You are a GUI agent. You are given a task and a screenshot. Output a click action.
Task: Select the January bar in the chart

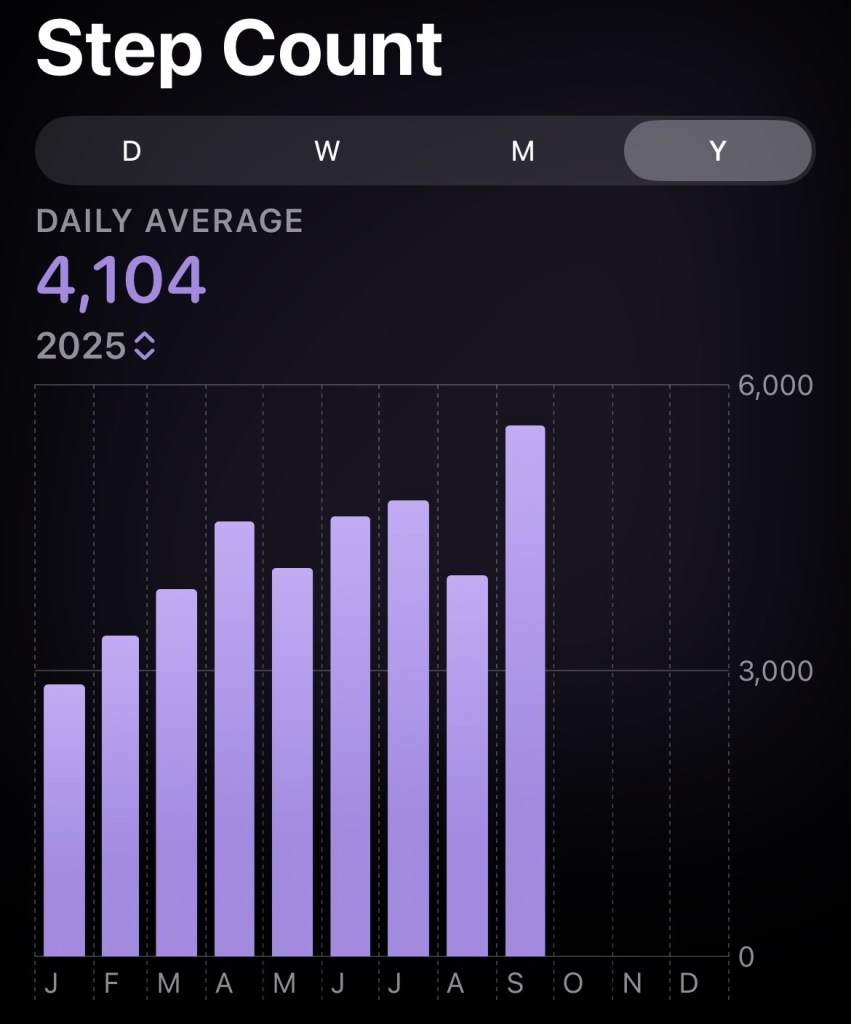pyautogui.click(x=65, y=820)
